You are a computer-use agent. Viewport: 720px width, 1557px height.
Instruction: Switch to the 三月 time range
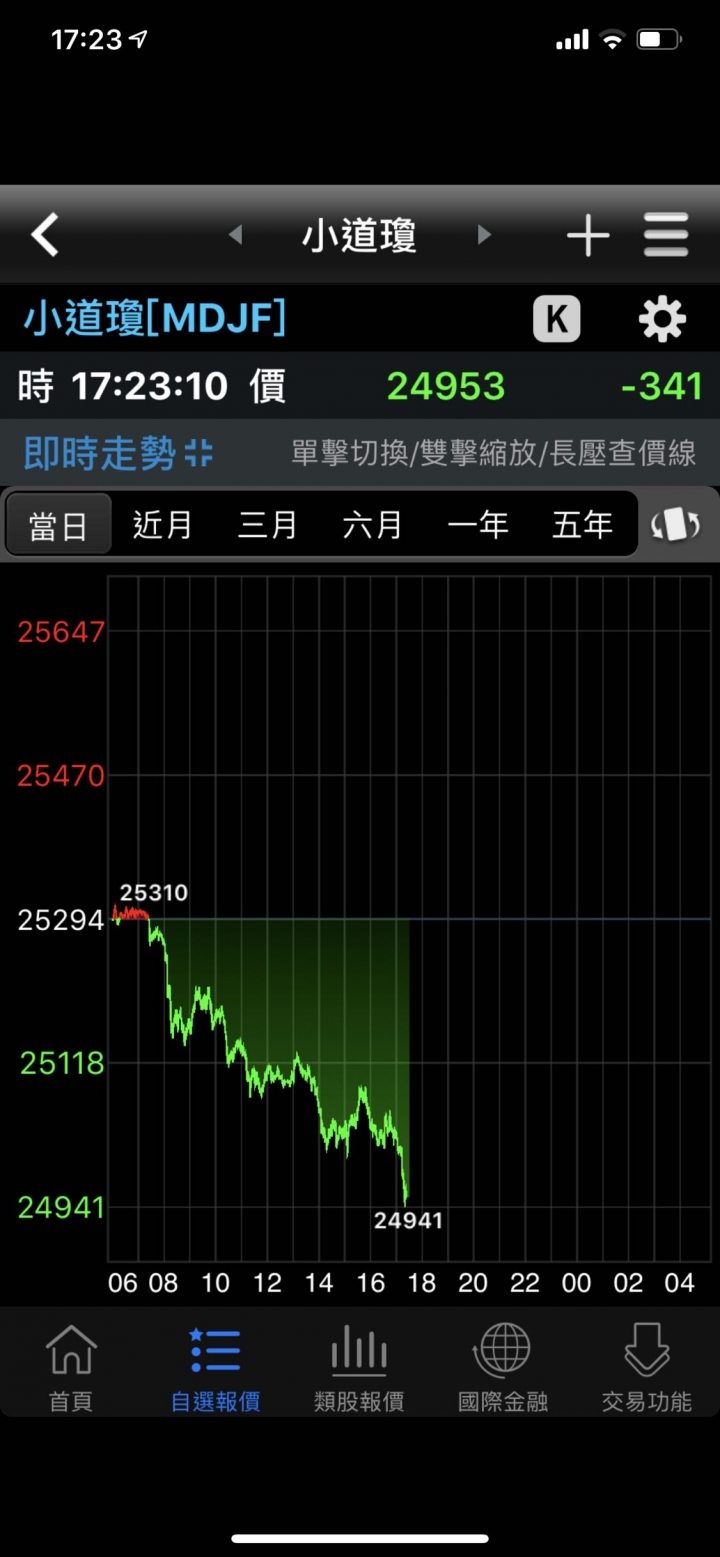[268, 525]
